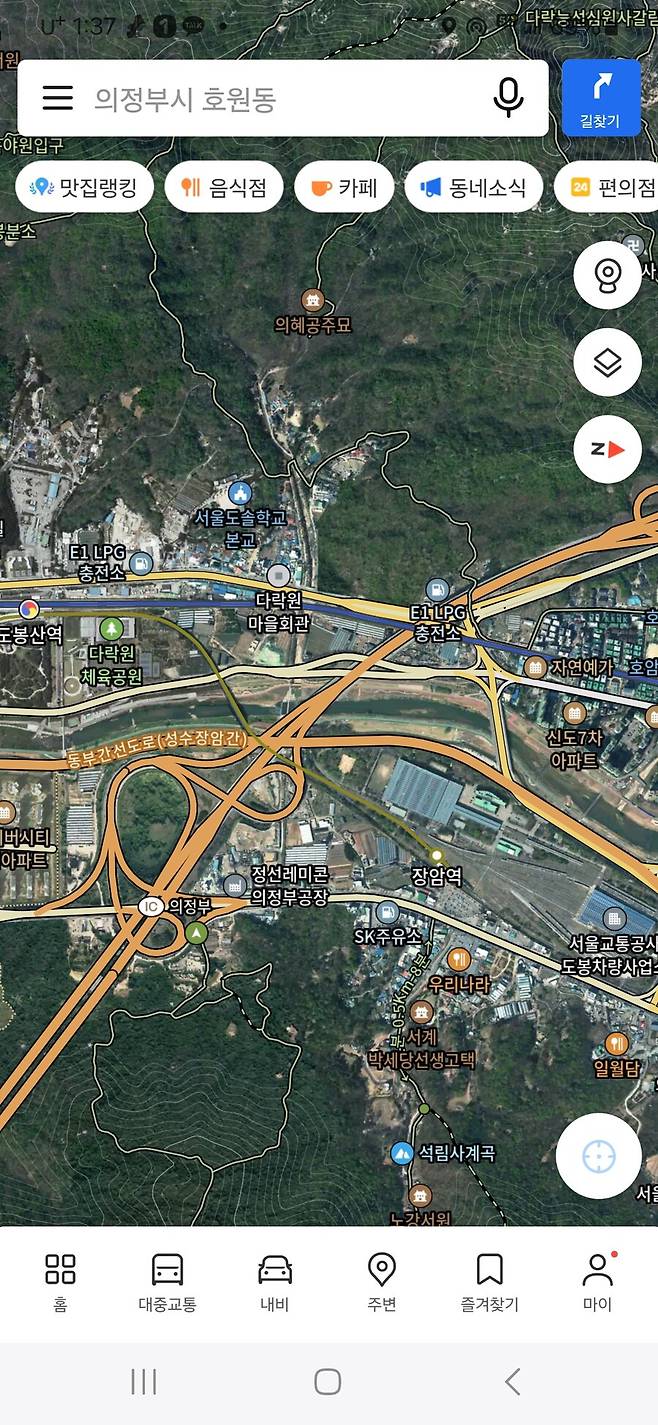This screenshot has width=658, height=1425.
Task: Switch to the 대중교통 tab
Action: click(167, 1282)
